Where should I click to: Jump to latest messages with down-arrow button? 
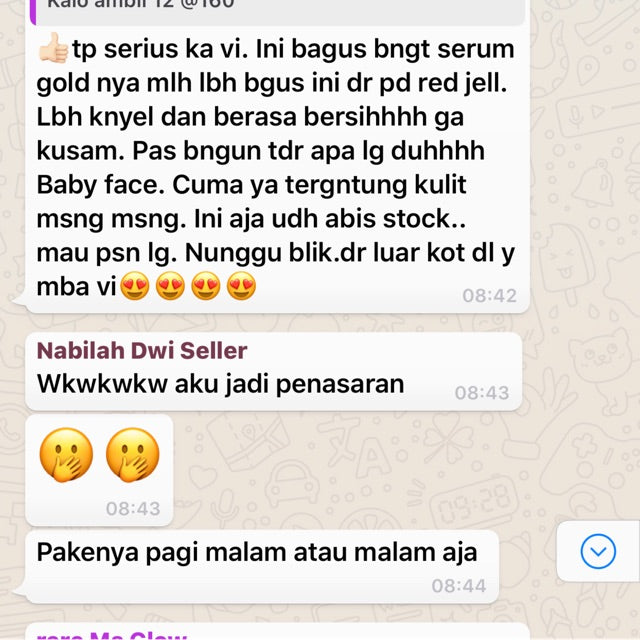[x=598, y=551]
